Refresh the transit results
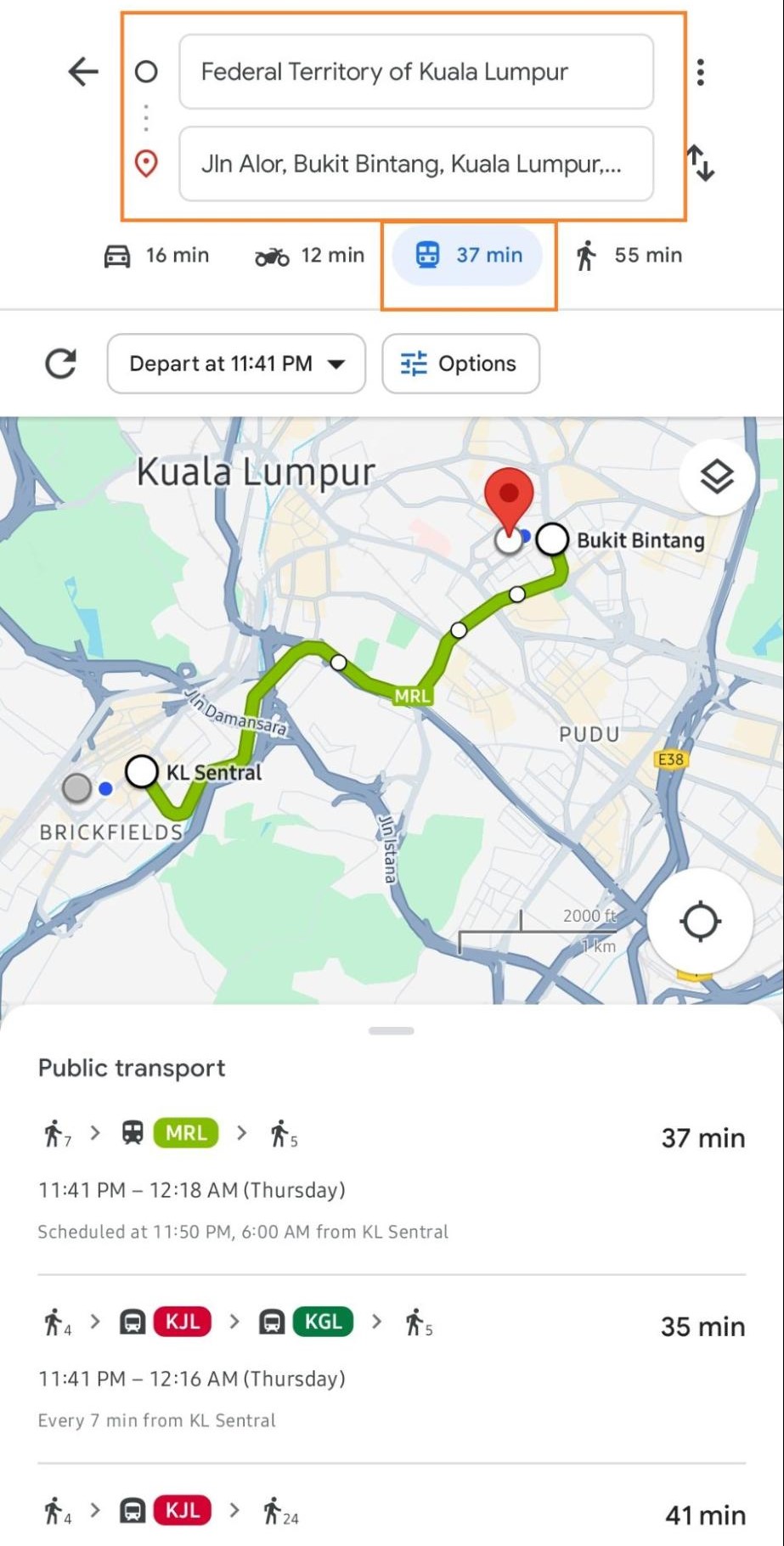This screenshot has height=1546, width=784. coord(61,364)
